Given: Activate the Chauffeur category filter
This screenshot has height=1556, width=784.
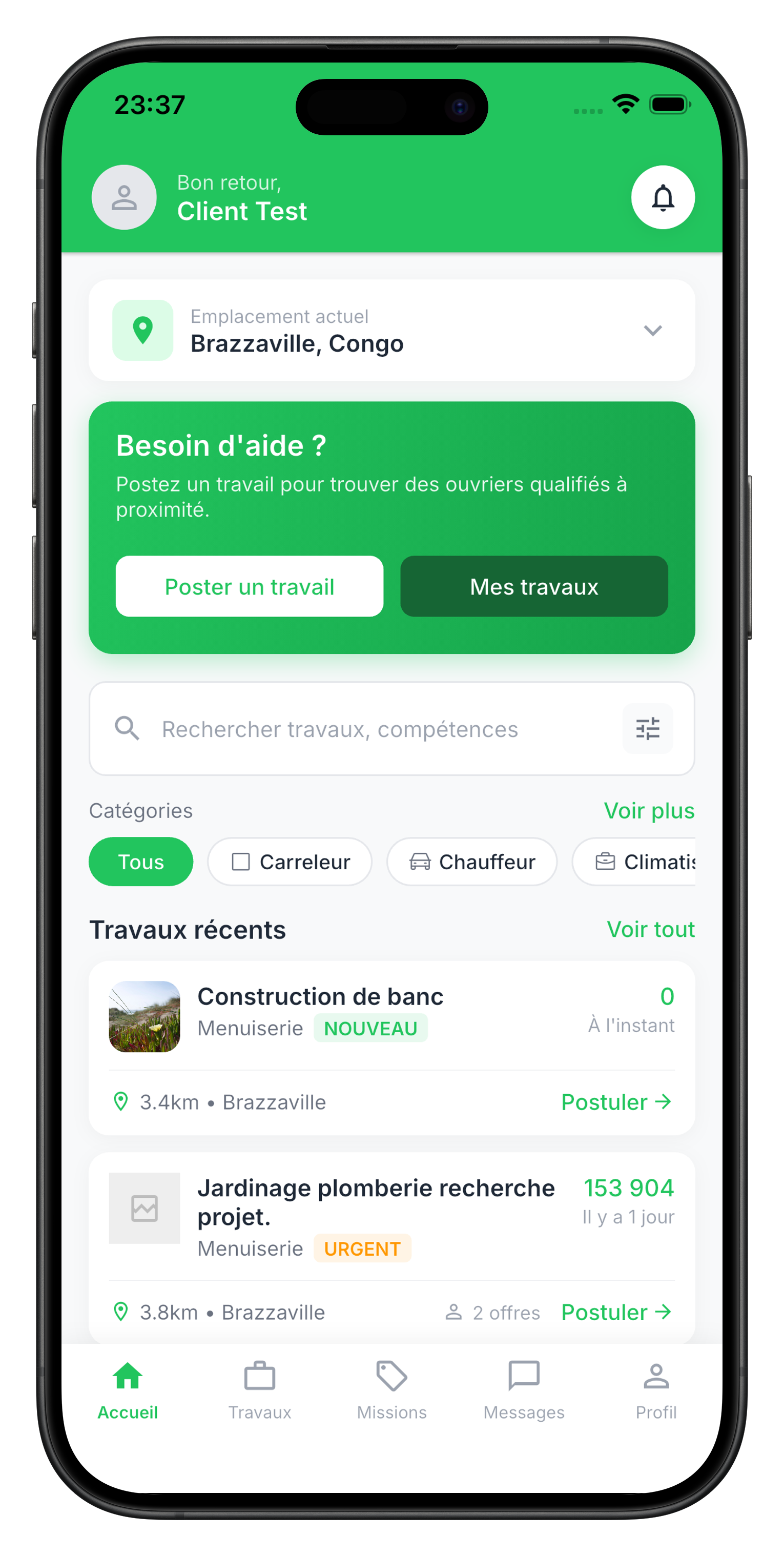Looking at the screenshot, I should coord(472,862).
